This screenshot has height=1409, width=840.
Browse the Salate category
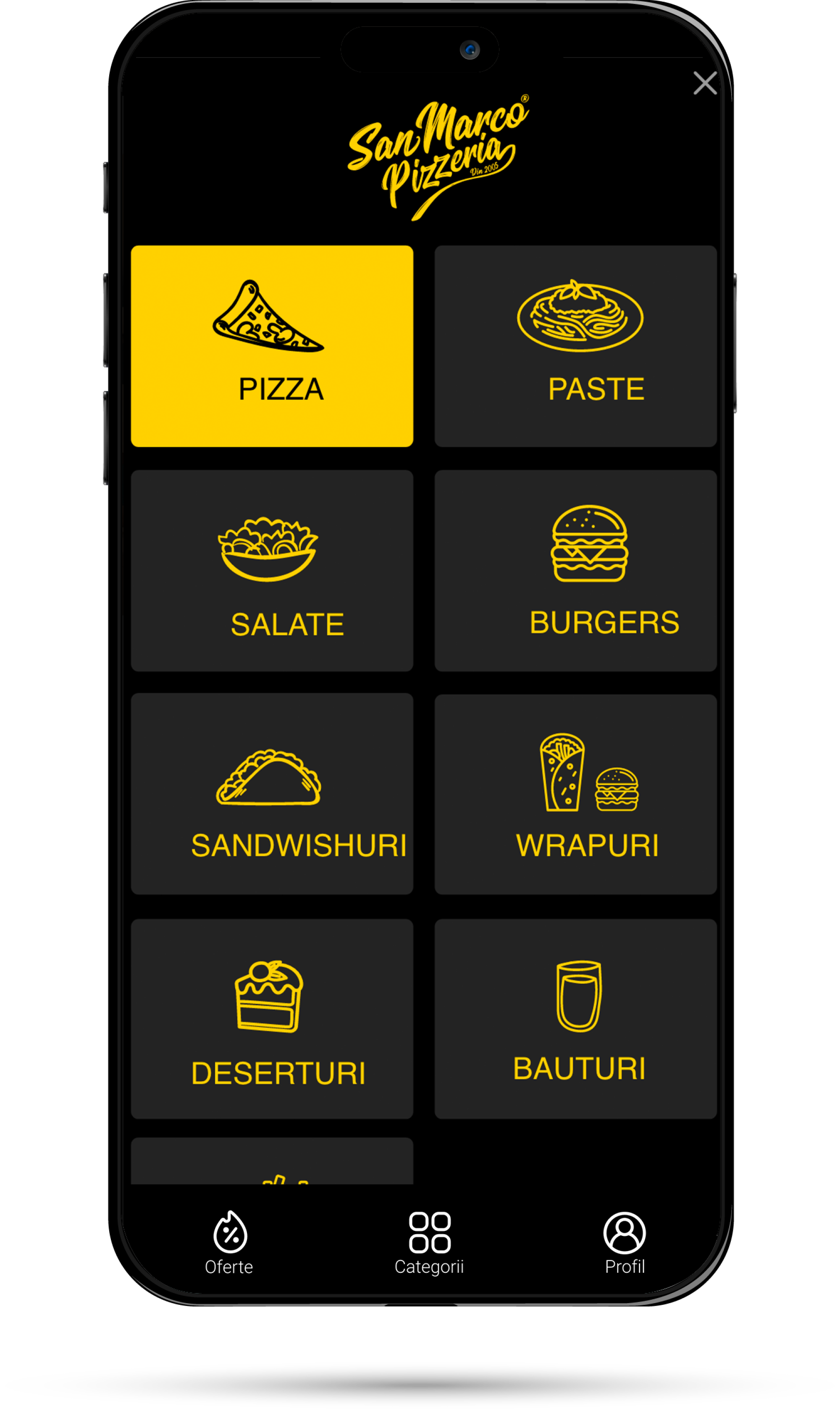click(272, 570)
